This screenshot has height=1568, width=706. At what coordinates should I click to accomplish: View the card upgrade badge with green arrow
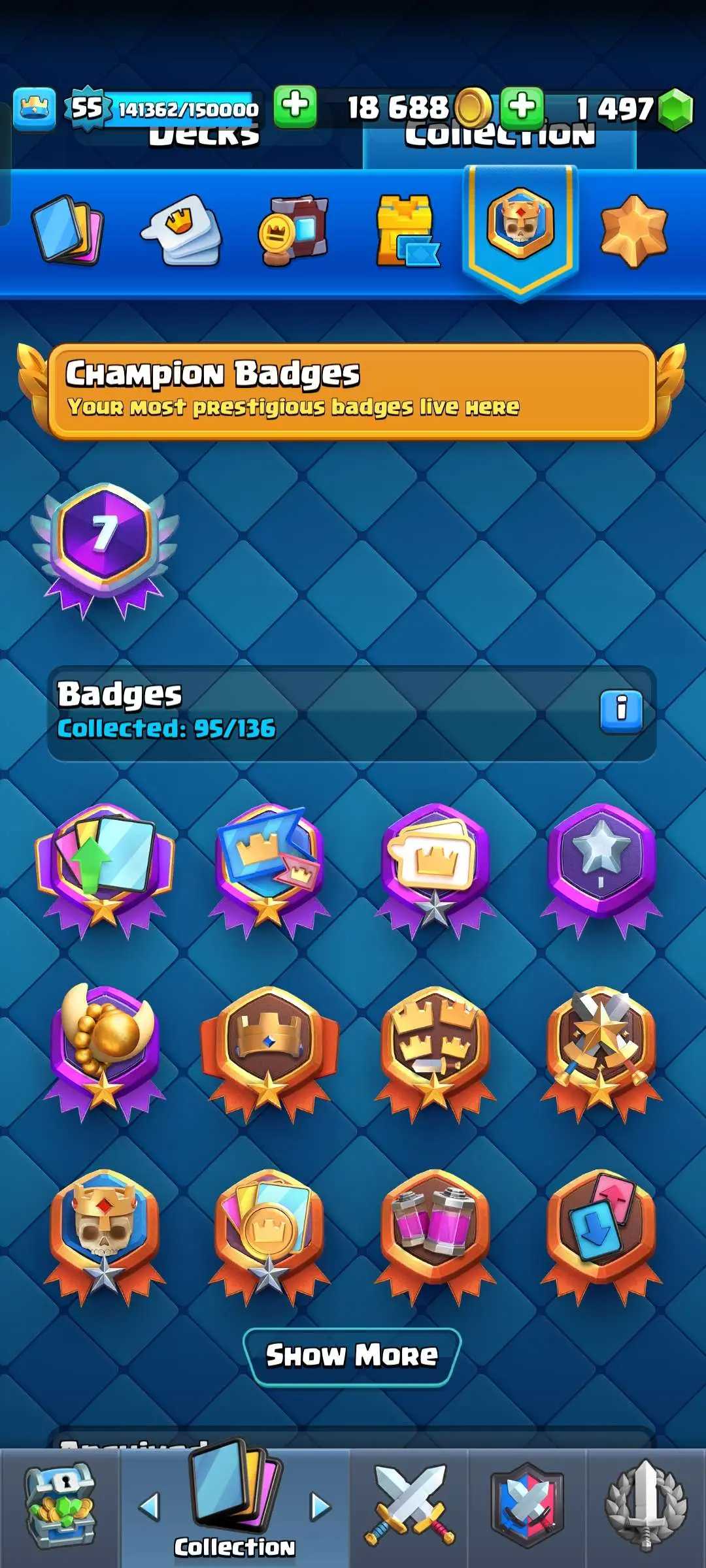point(105,868)
